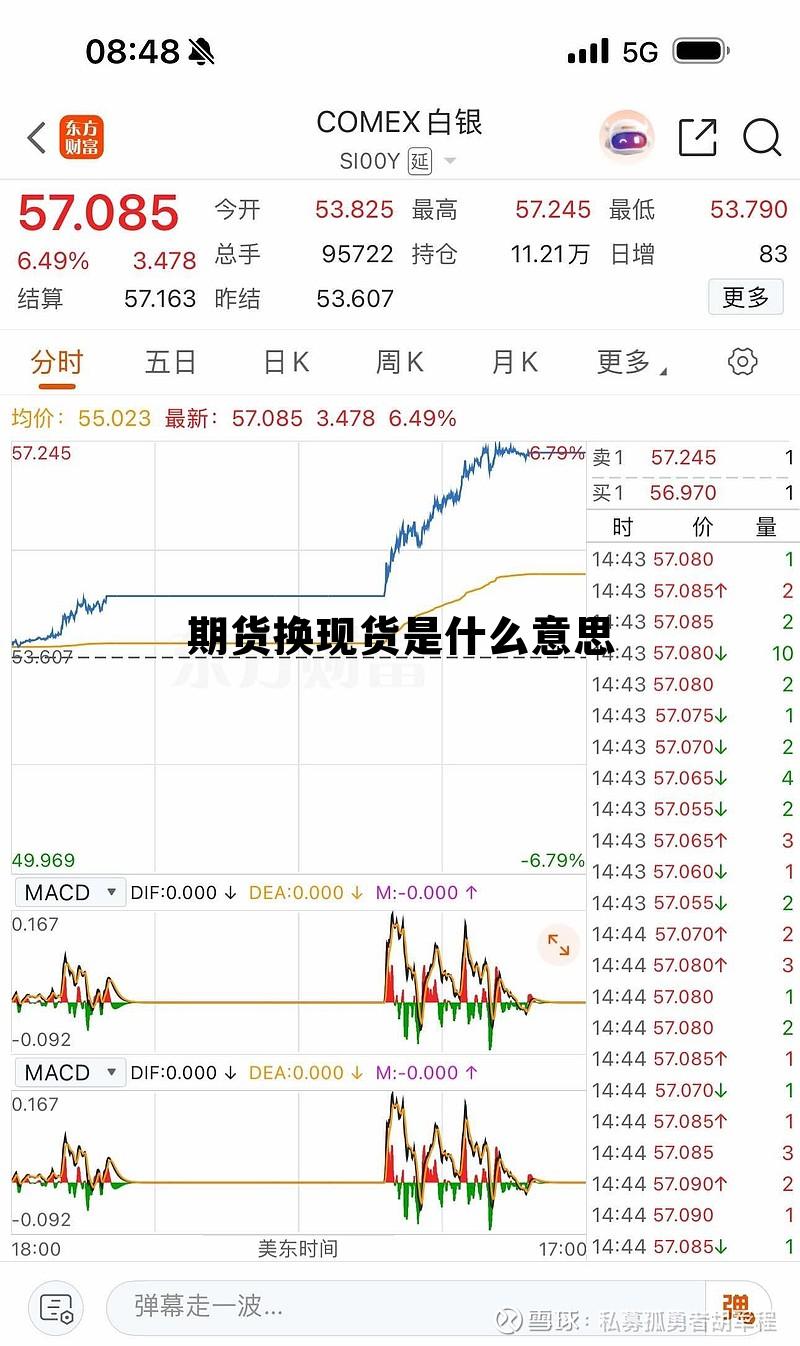Image resolution: width=800 pixels, height=1346 pixels.
Task: Tap the 更多 button to show more quote details
Action: coord(746,297)
